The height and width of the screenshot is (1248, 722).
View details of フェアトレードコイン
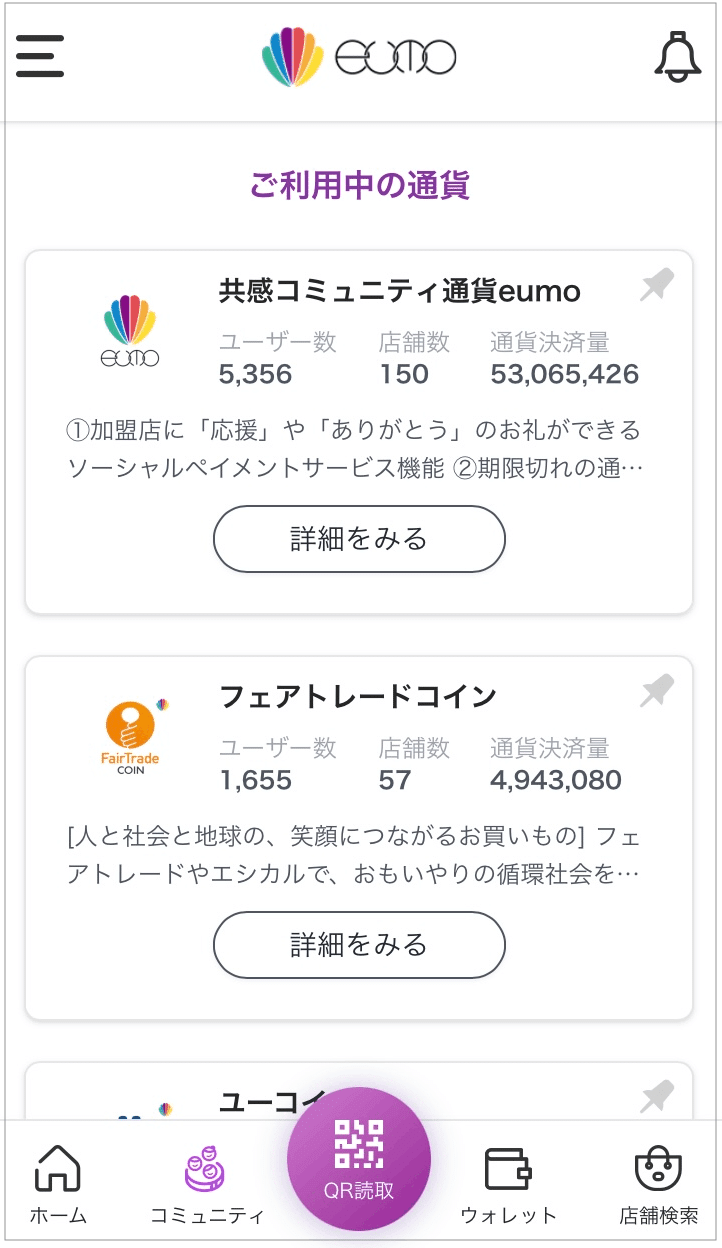point(359,945)
